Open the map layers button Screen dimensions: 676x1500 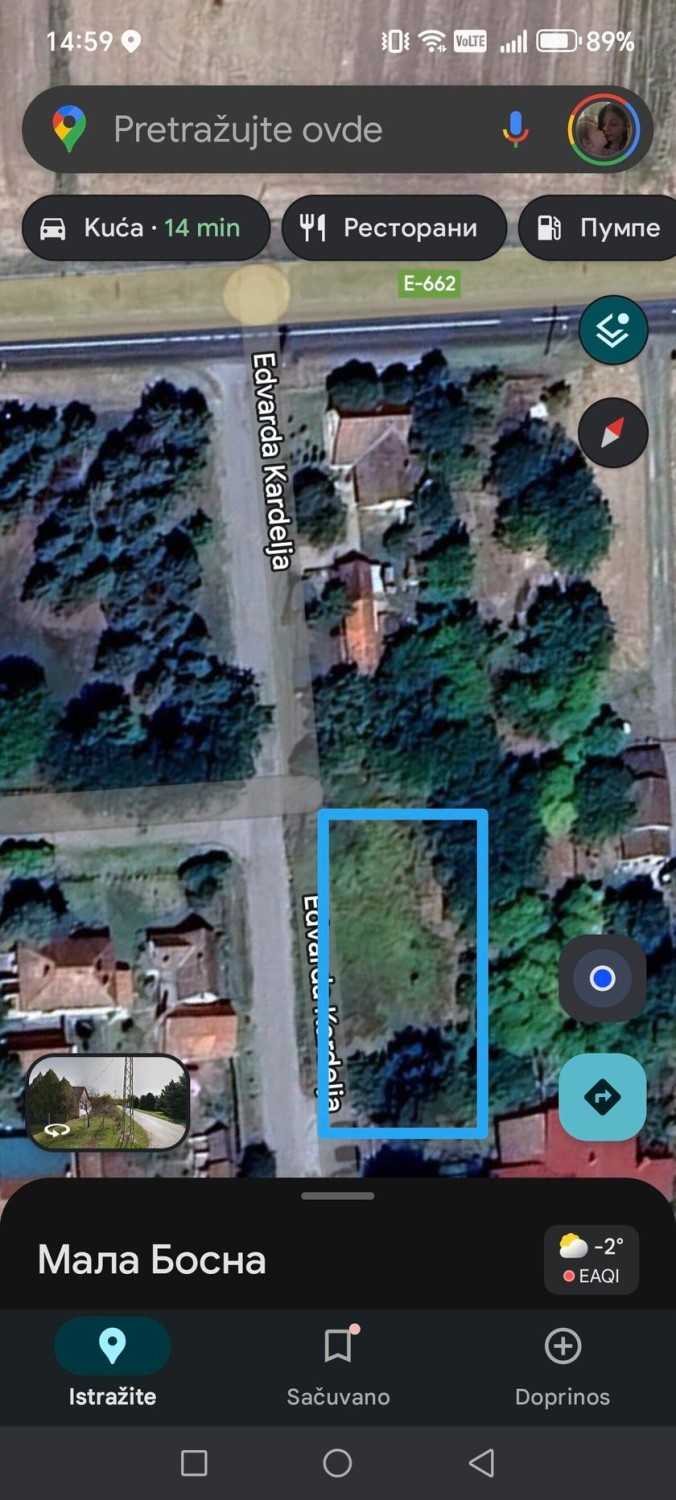[613, 330]
